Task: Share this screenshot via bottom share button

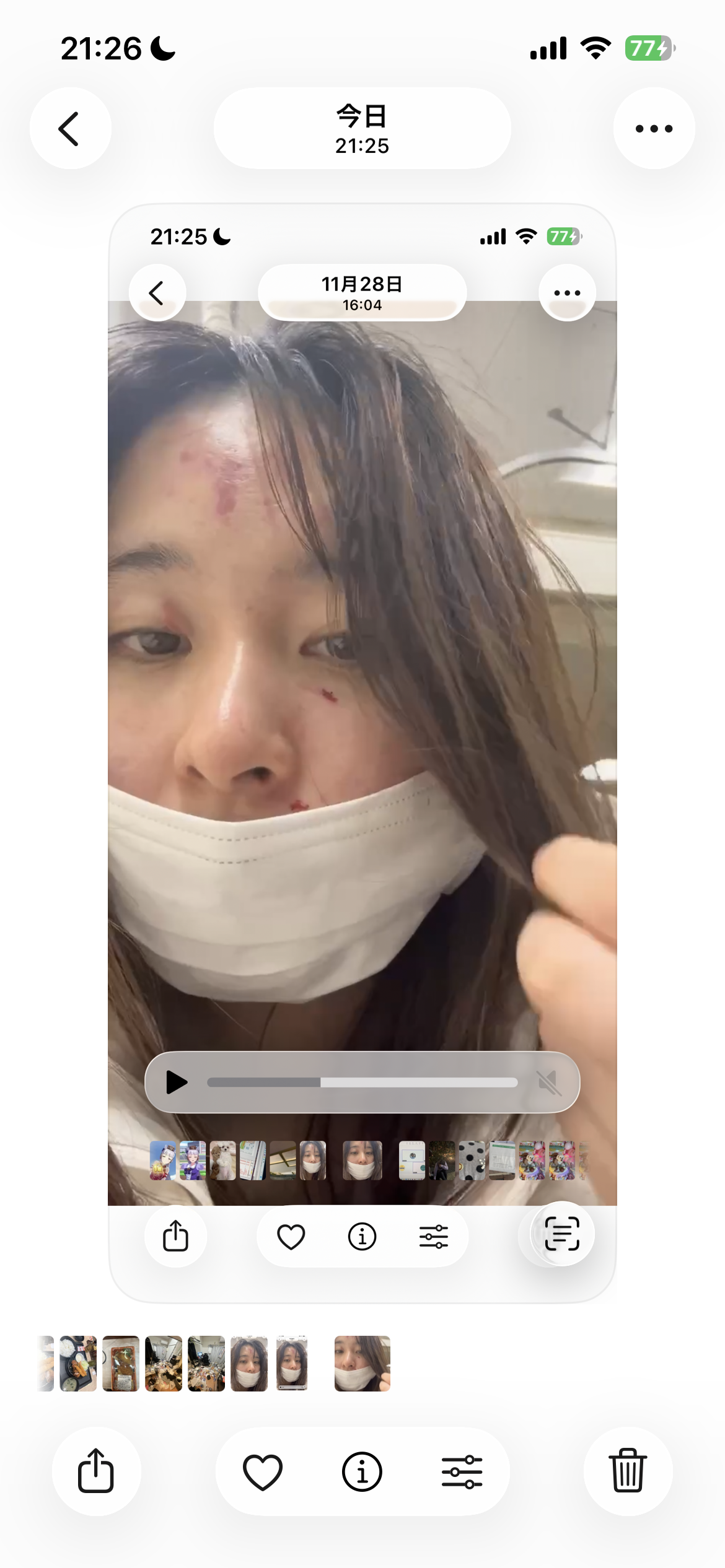Action: click(x=96, y=1471)
